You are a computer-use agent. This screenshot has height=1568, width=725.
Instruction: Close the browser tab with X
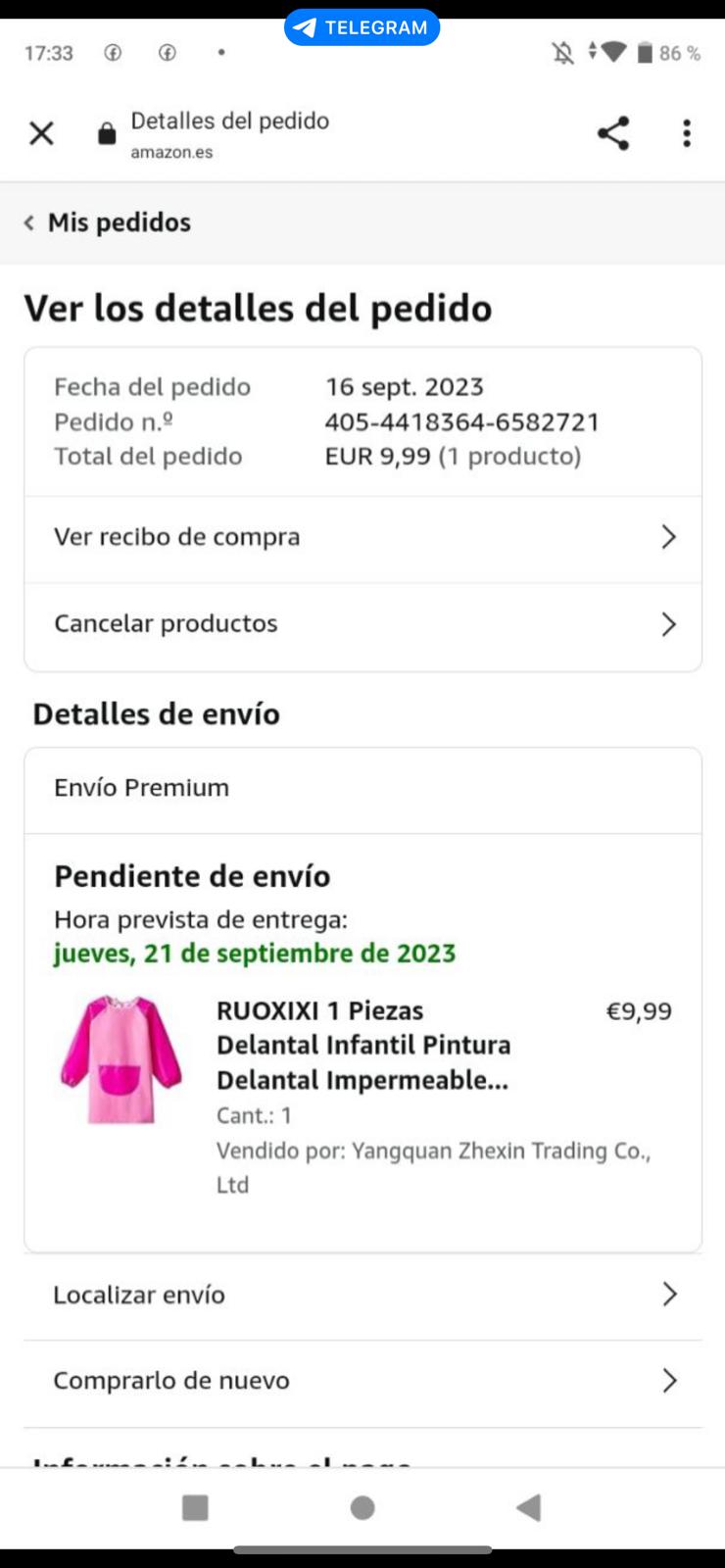click(x=41, y=133)
